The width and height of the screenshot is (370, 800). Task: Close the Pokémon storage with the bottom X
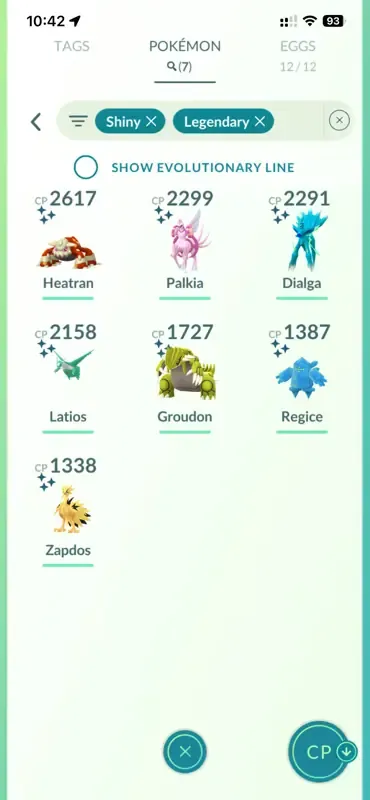tap(185, 752)
